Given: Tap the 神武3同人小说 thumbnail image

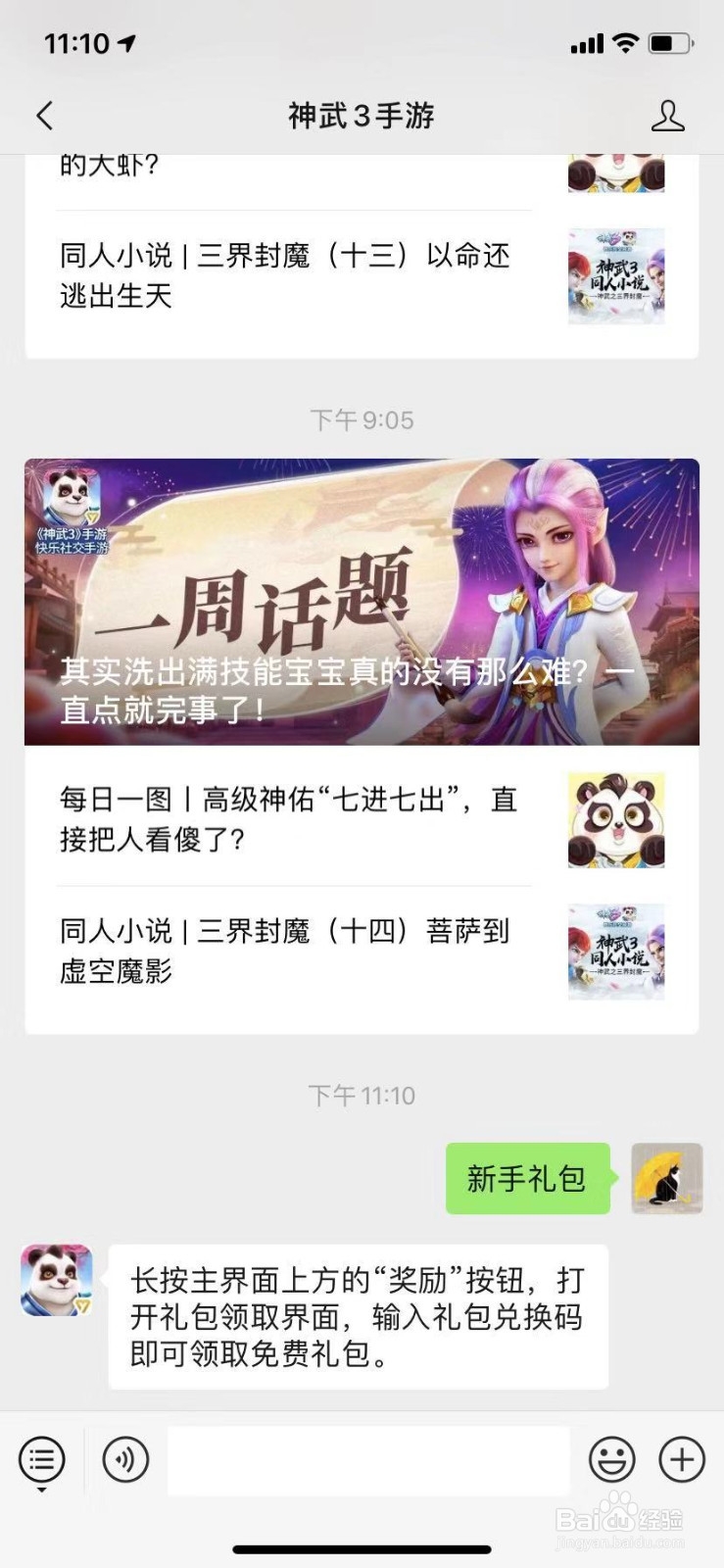Looking at the screenshot, I should 616,953.
